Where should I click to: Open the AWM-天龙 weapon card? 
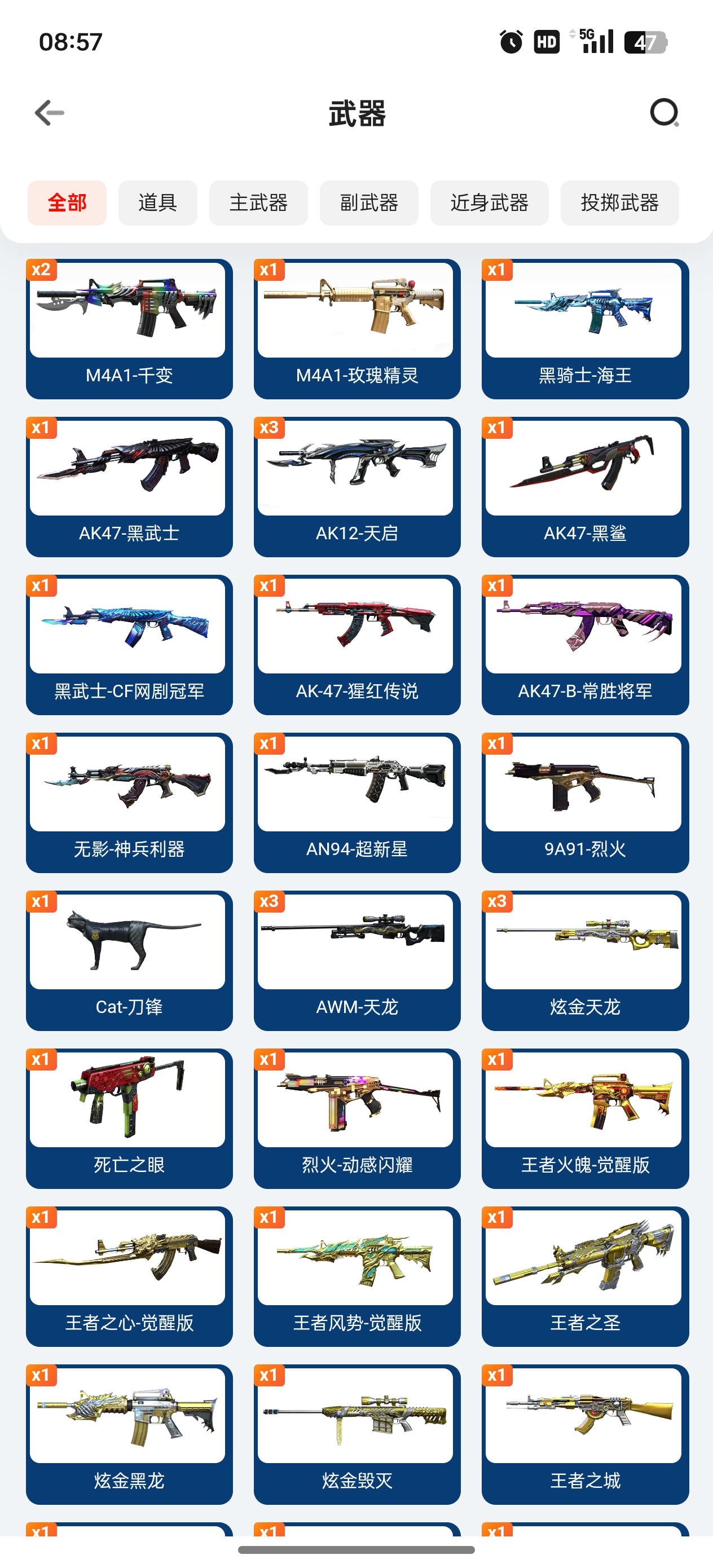[357, 960]
